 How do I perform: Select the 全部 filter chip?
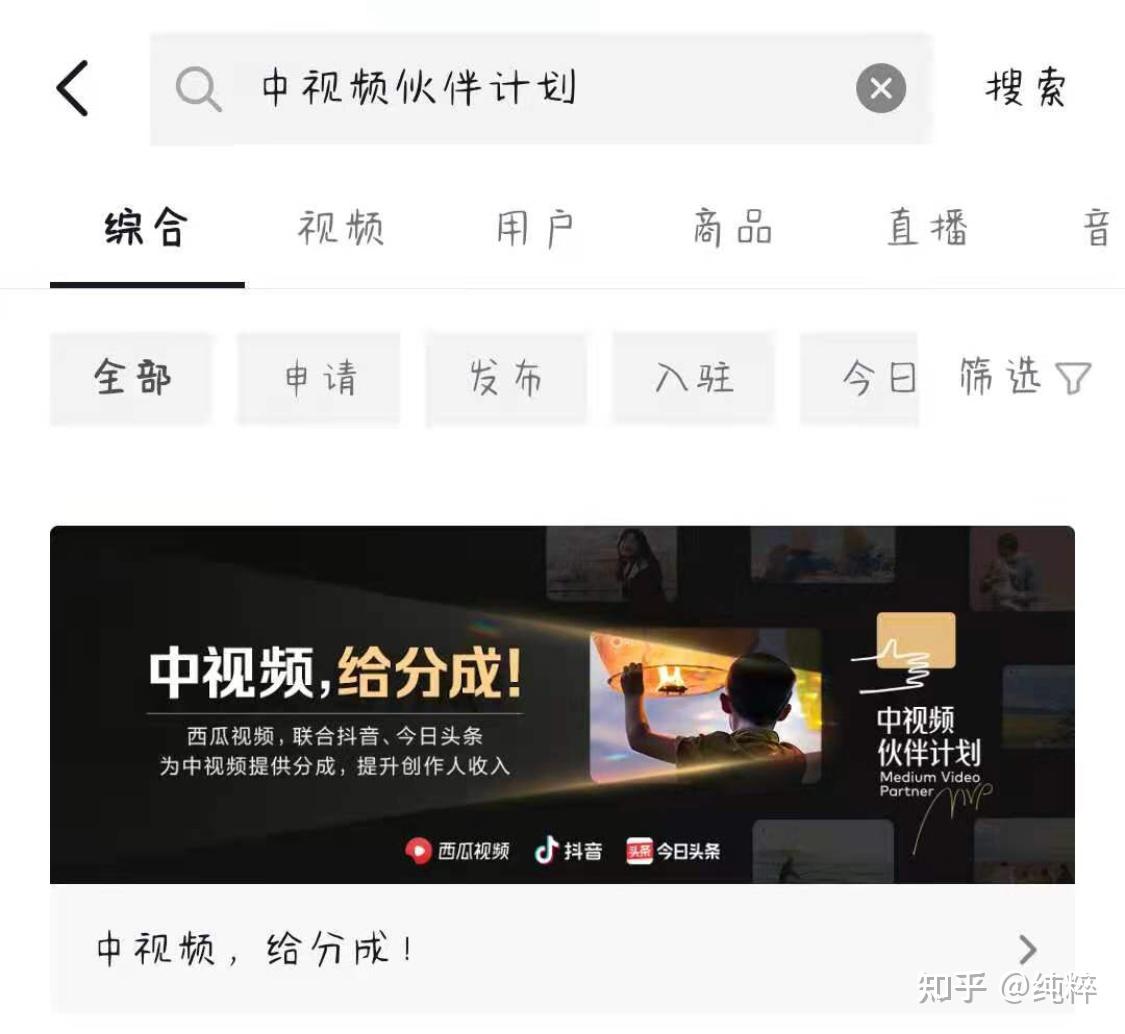point(132,378)
